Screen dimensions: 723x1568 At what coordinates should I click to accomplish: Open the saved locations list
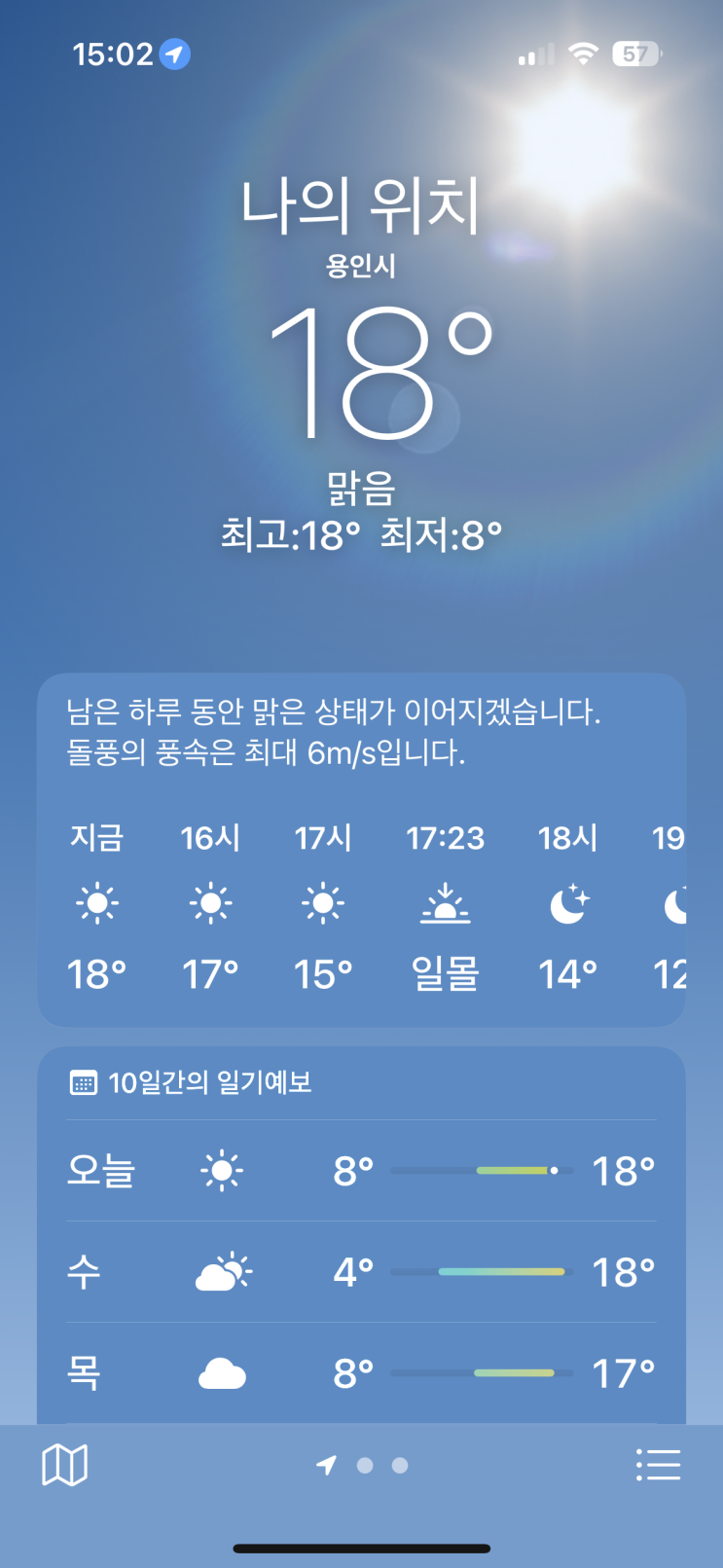point(658,1465)
